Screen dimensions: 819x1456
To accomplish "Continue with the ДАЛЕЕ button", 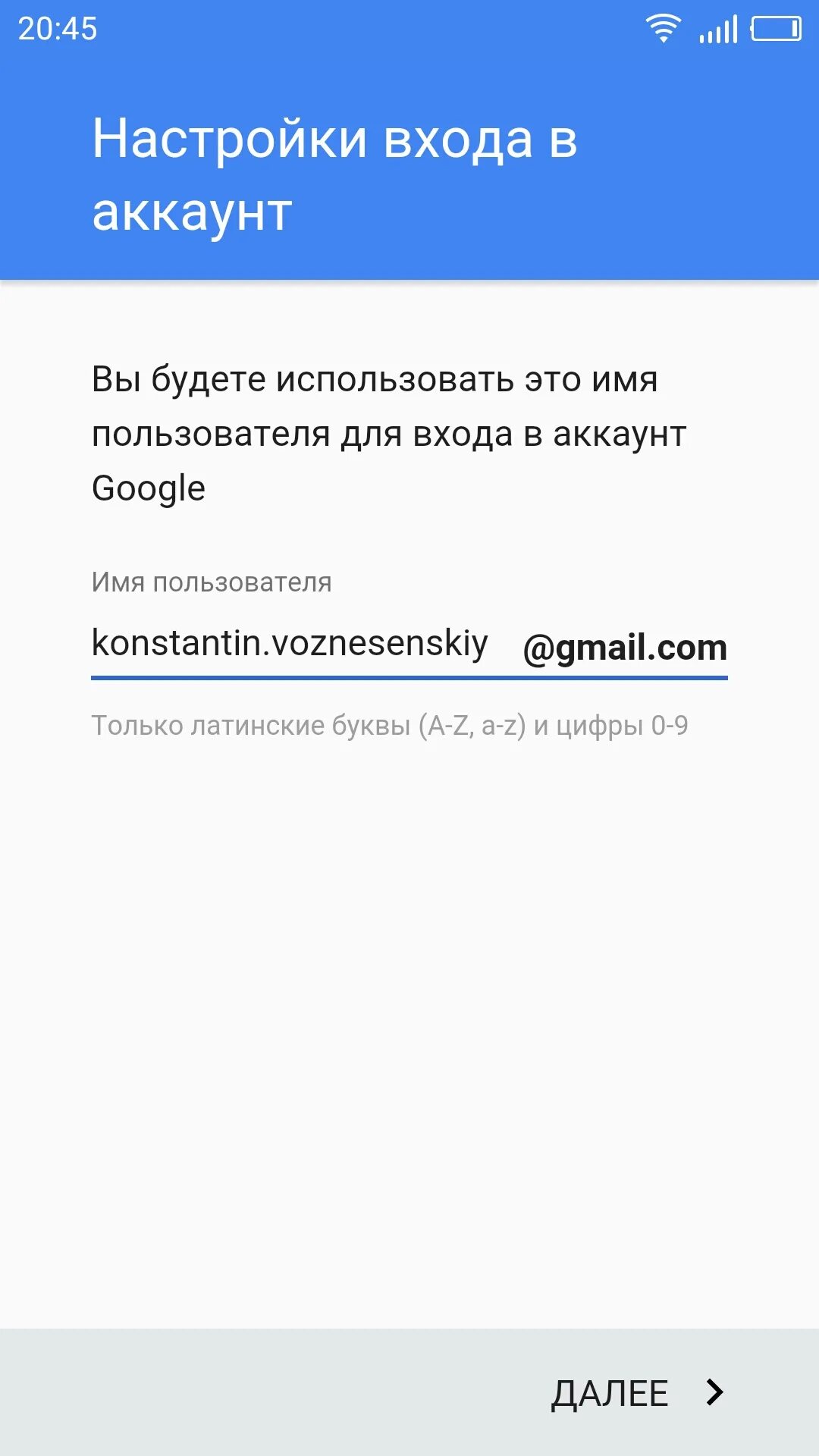I will (x=638, y=1393).
